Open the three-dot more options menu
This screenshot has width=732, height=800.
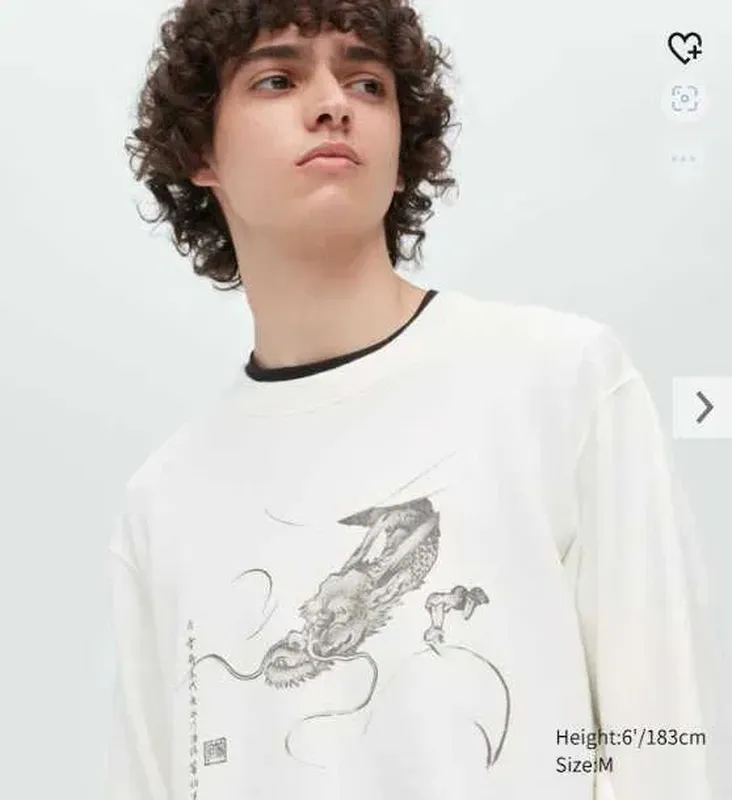684,158
